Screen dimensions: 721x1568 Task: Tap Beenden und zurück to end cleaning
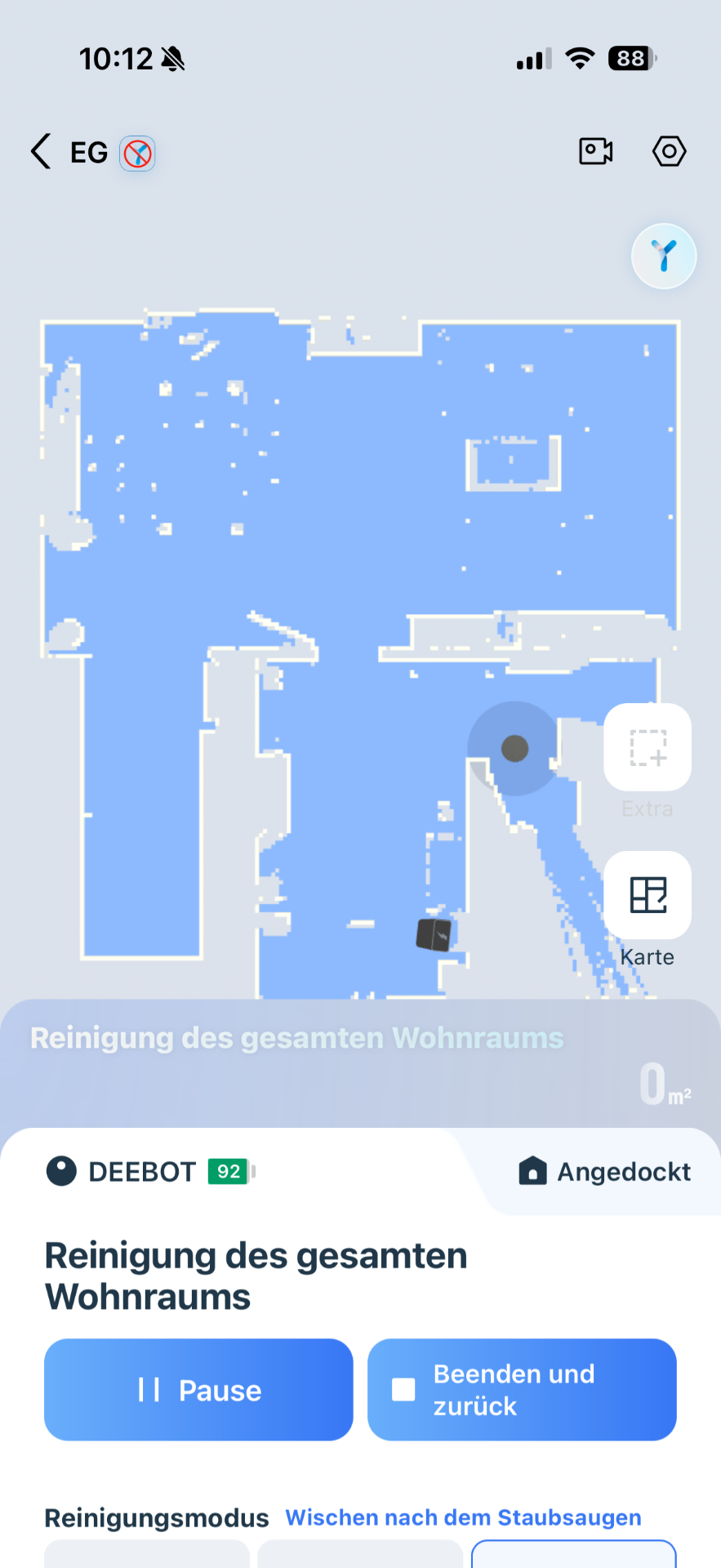(x=522, y=1390)
